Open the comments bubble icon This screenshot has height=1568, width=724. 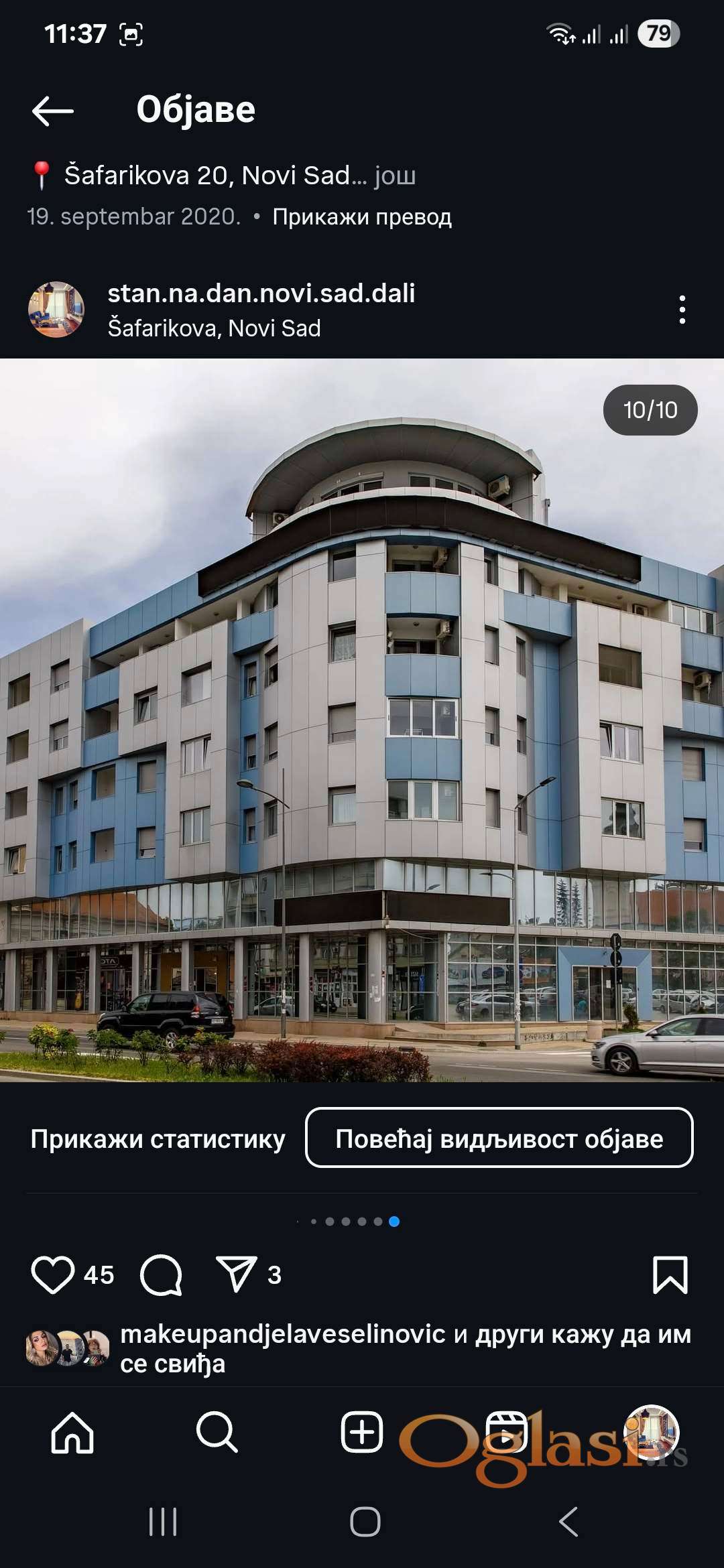point(161,1275)
